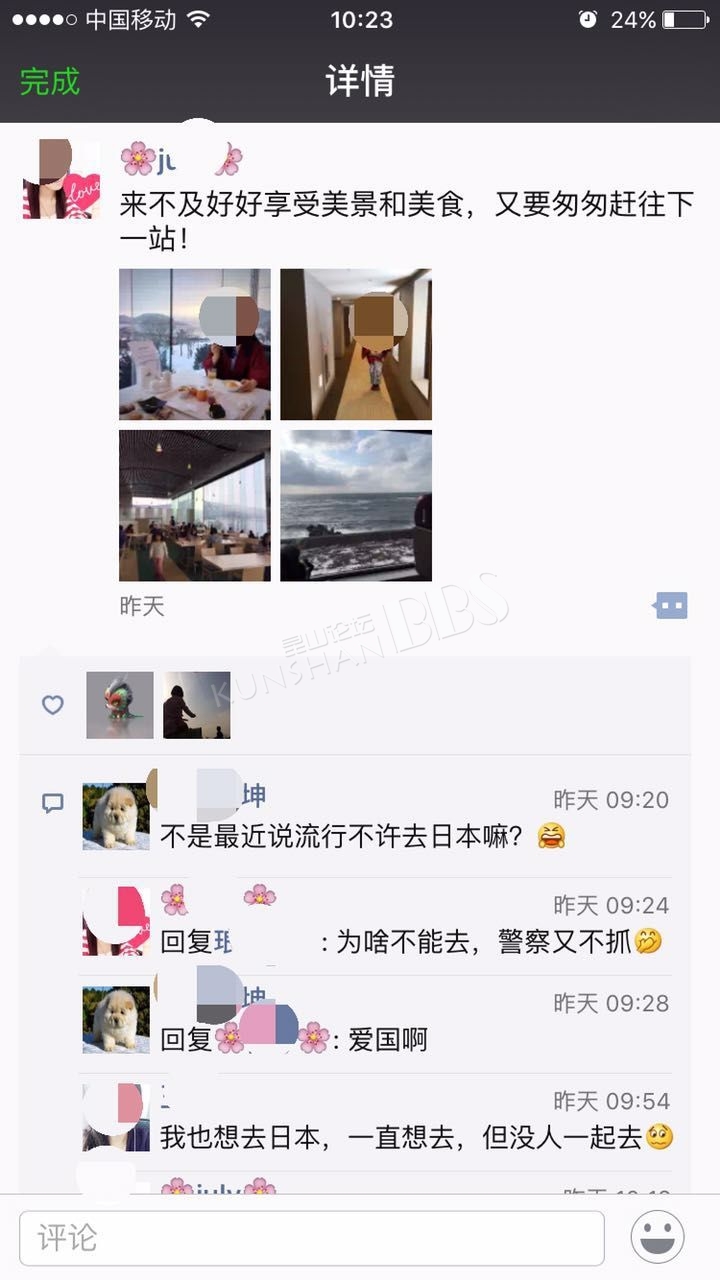Open the poster's profile avatar

(61, 180)
